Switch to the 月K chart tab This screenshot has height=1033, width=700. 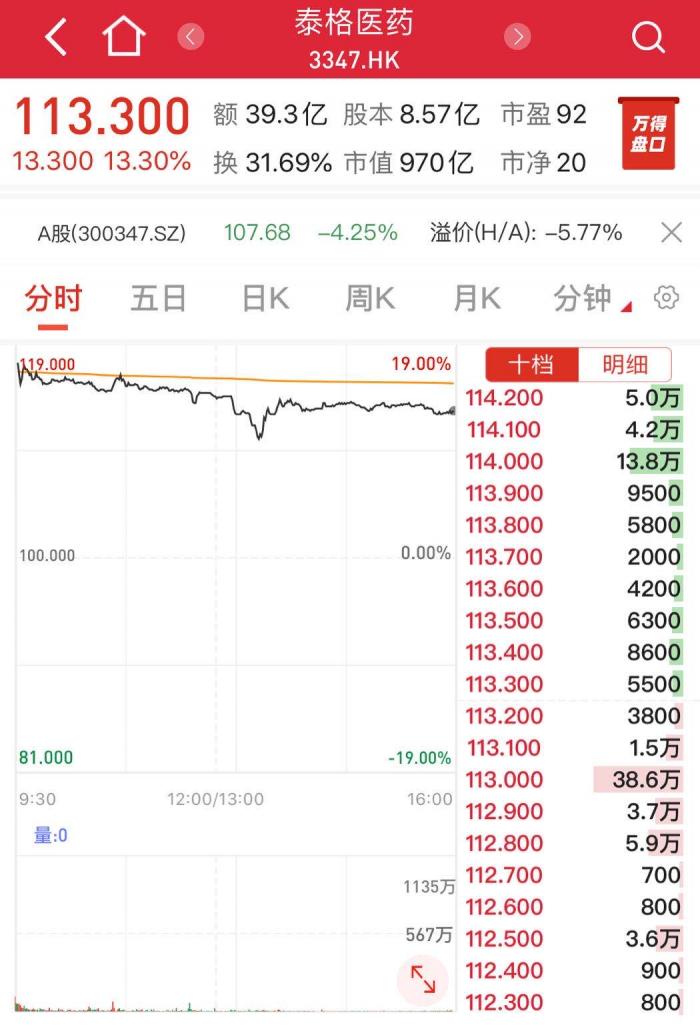click(x=477, y=299)
